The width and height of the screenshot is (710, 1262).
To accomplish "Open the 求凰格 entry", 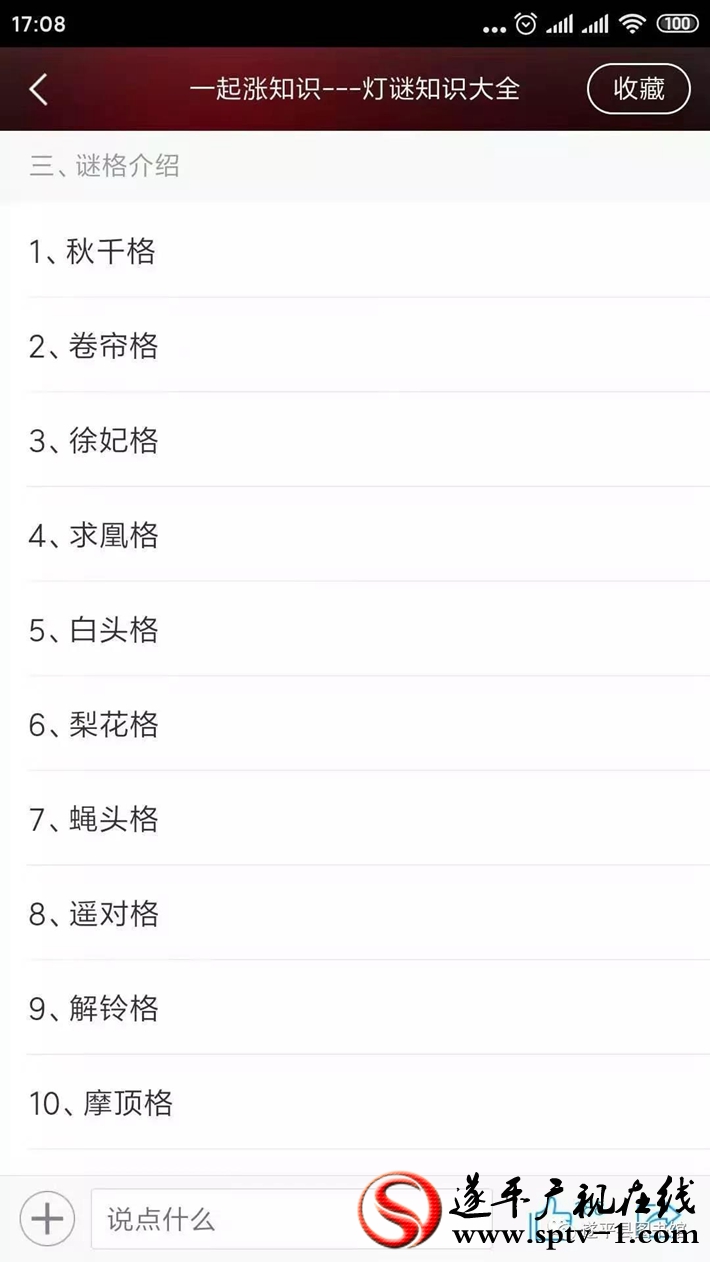I will coord(355,535).
